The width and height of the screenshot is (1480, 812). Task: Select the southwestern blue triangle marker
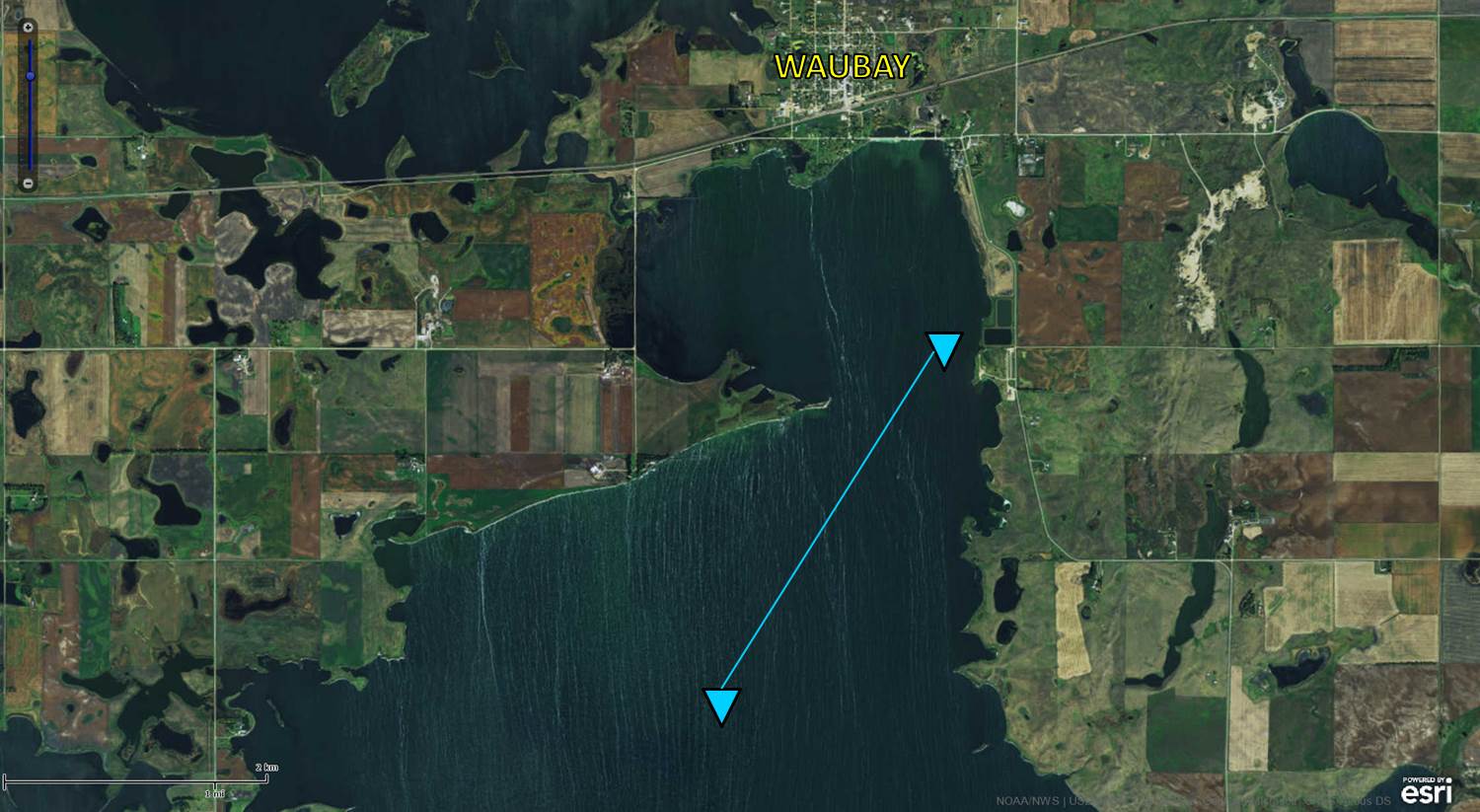tap(722, 704)
